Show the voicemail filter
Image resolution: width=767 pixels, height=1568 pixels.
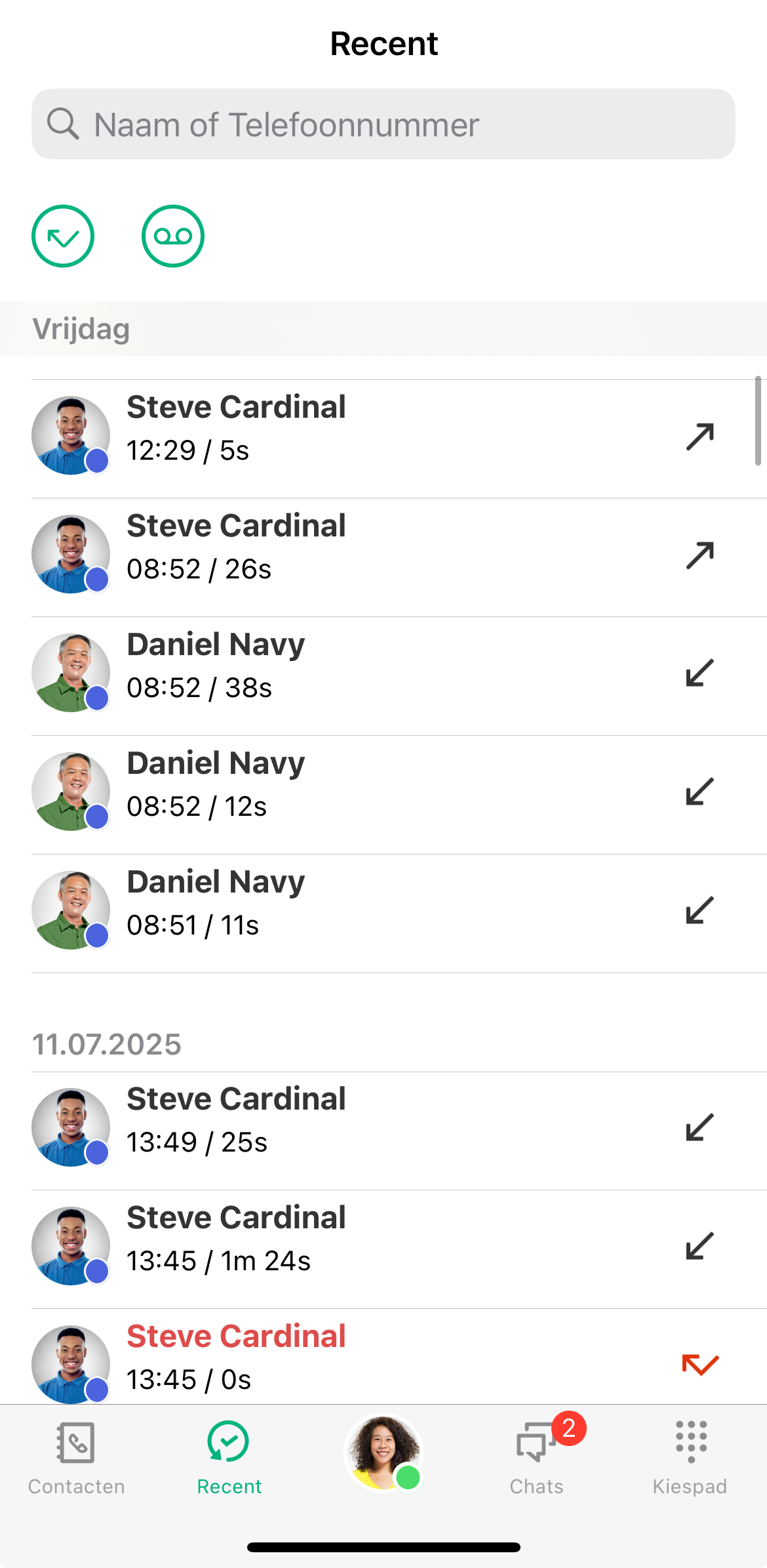(173, 236)
